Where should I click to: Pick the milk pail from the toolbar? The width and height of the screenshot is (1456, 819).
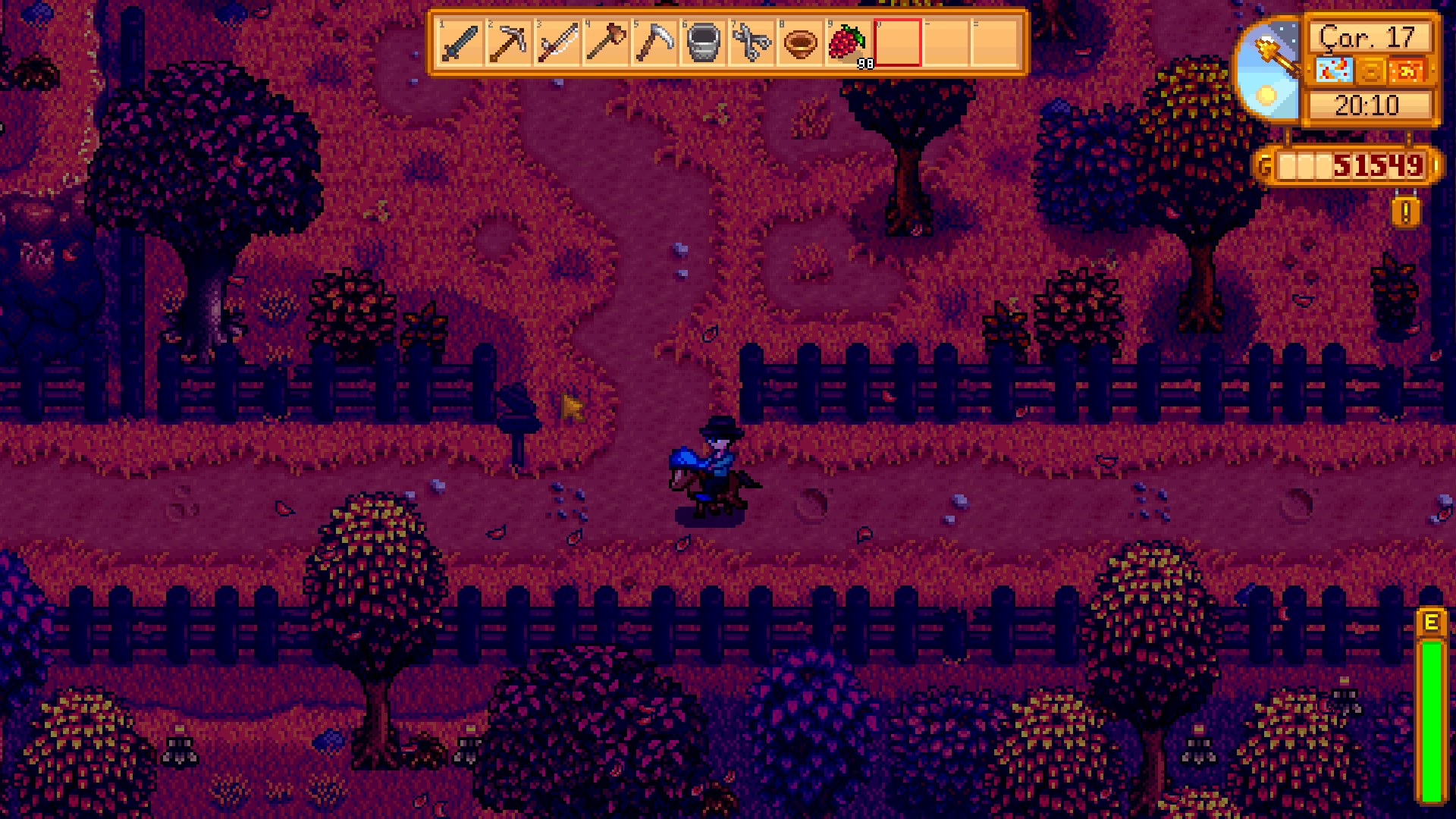(x=703, y=42)
